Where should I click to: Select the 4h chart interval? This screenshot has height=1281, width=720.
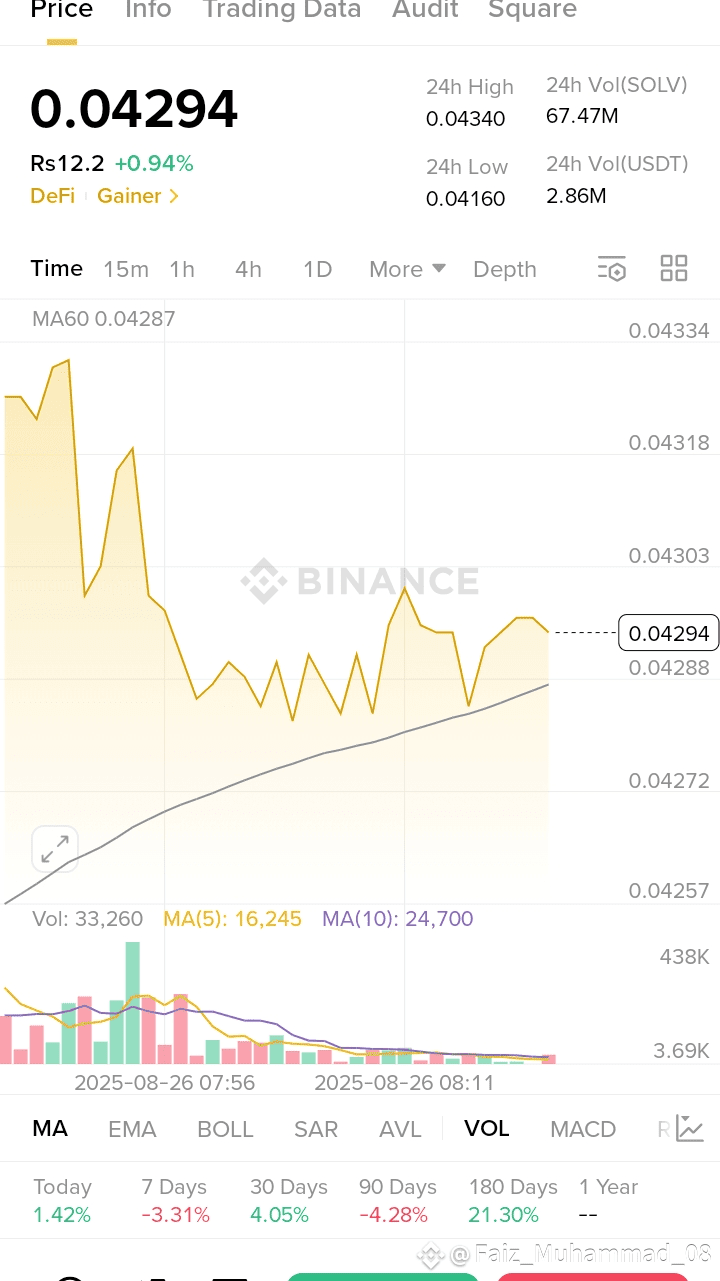click(248, 269)
